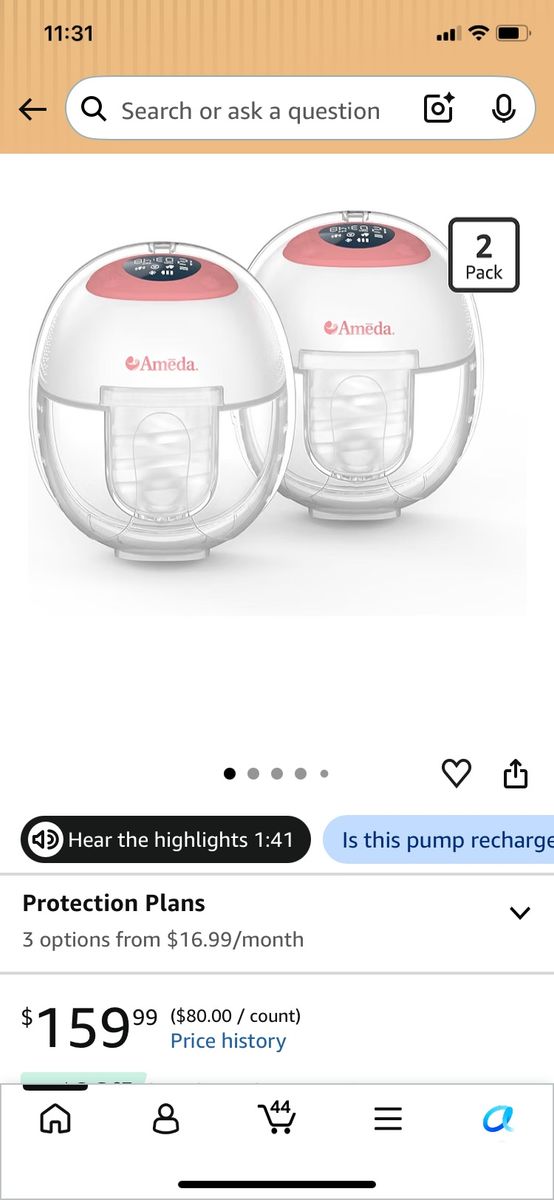The height and width of the screenshot is (1200, 554).
Task: Go back using the arrow
Action: [x=33, y=109]
